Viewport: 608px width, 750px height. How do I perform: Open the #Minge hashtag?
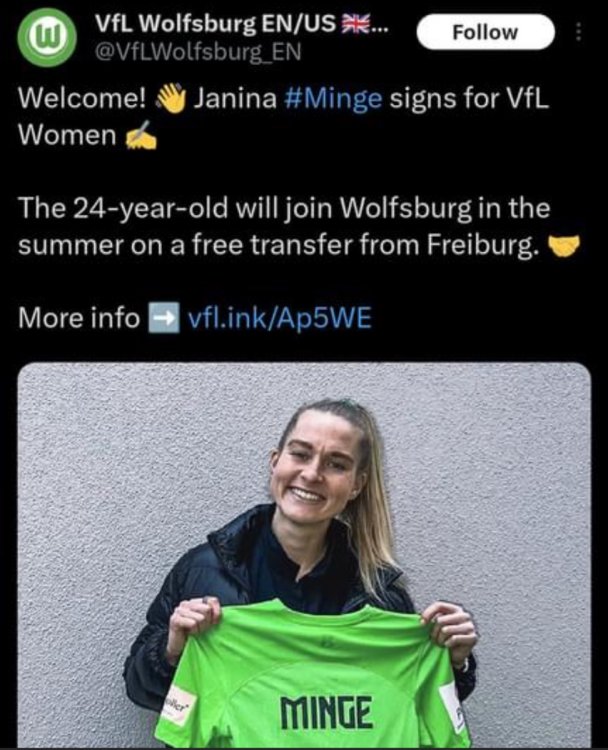(326, 99)
